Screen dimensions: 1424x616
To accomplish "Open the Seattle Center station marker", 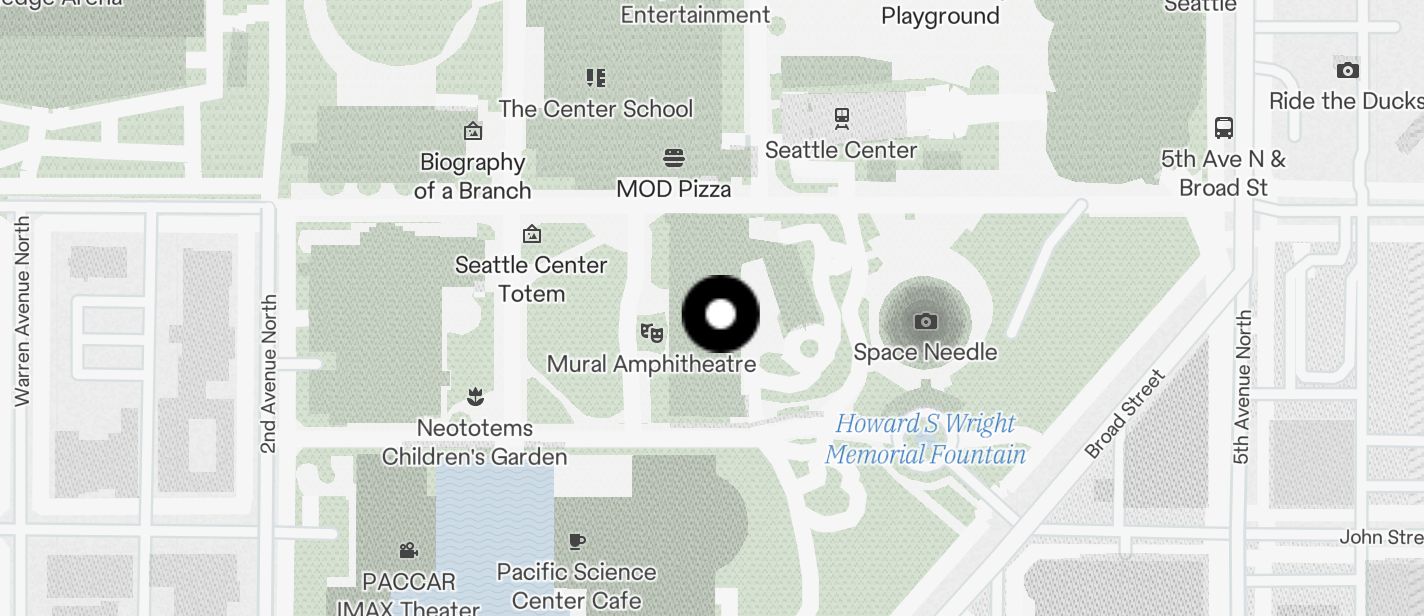I will pyautogui.click(x=842, y=119).
